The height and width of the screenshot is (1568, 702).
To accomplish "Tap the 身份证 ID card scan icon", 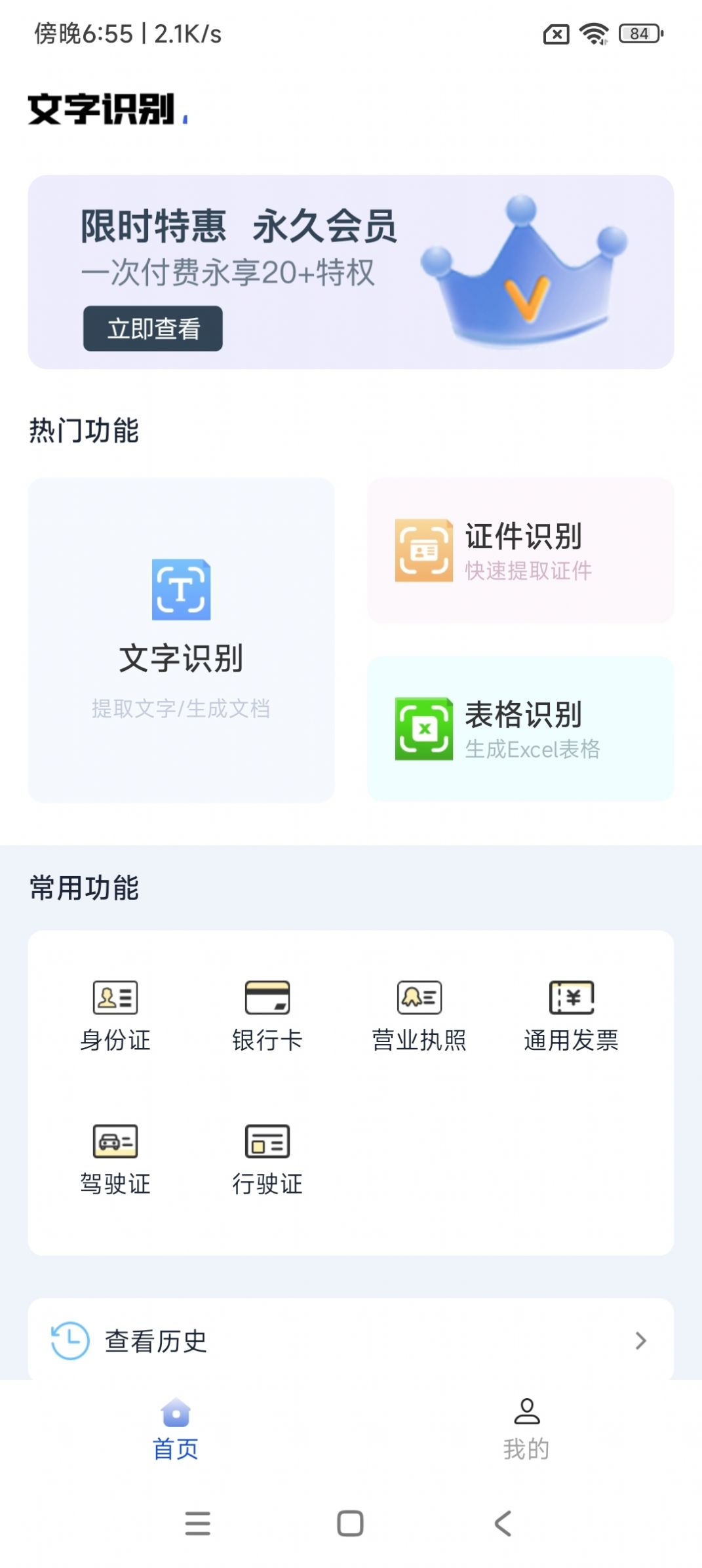I will [115, 999].
